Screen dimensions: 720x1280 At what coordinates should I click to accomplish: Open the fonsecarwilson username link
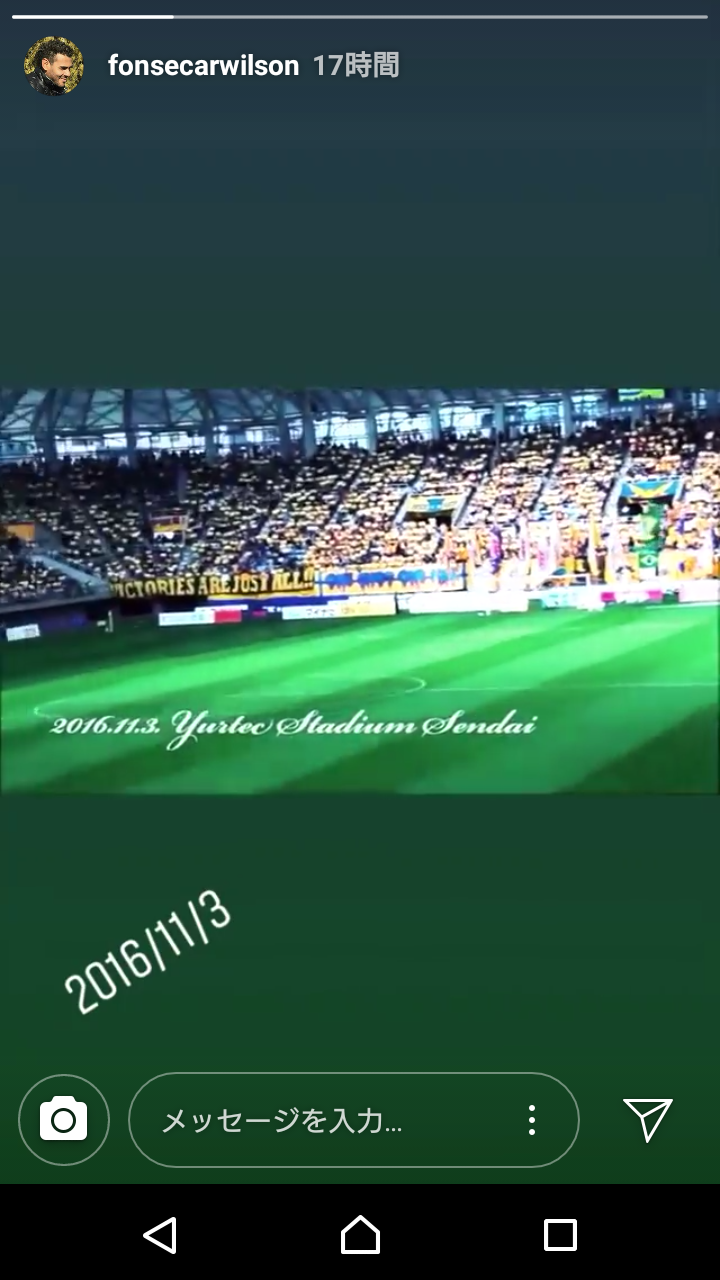click(203, 66)
